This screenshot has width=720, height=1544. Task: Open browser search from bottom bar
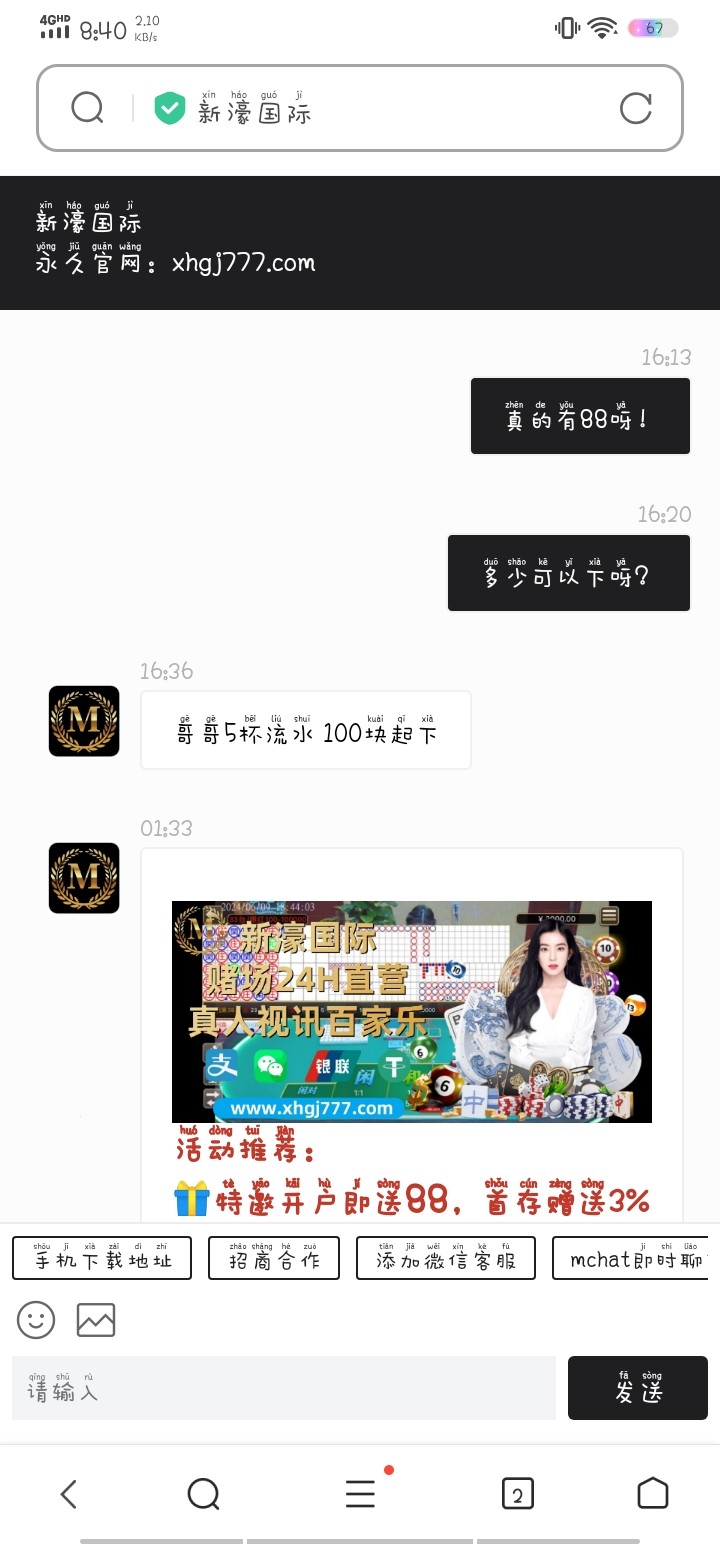tap(203, 1494)
